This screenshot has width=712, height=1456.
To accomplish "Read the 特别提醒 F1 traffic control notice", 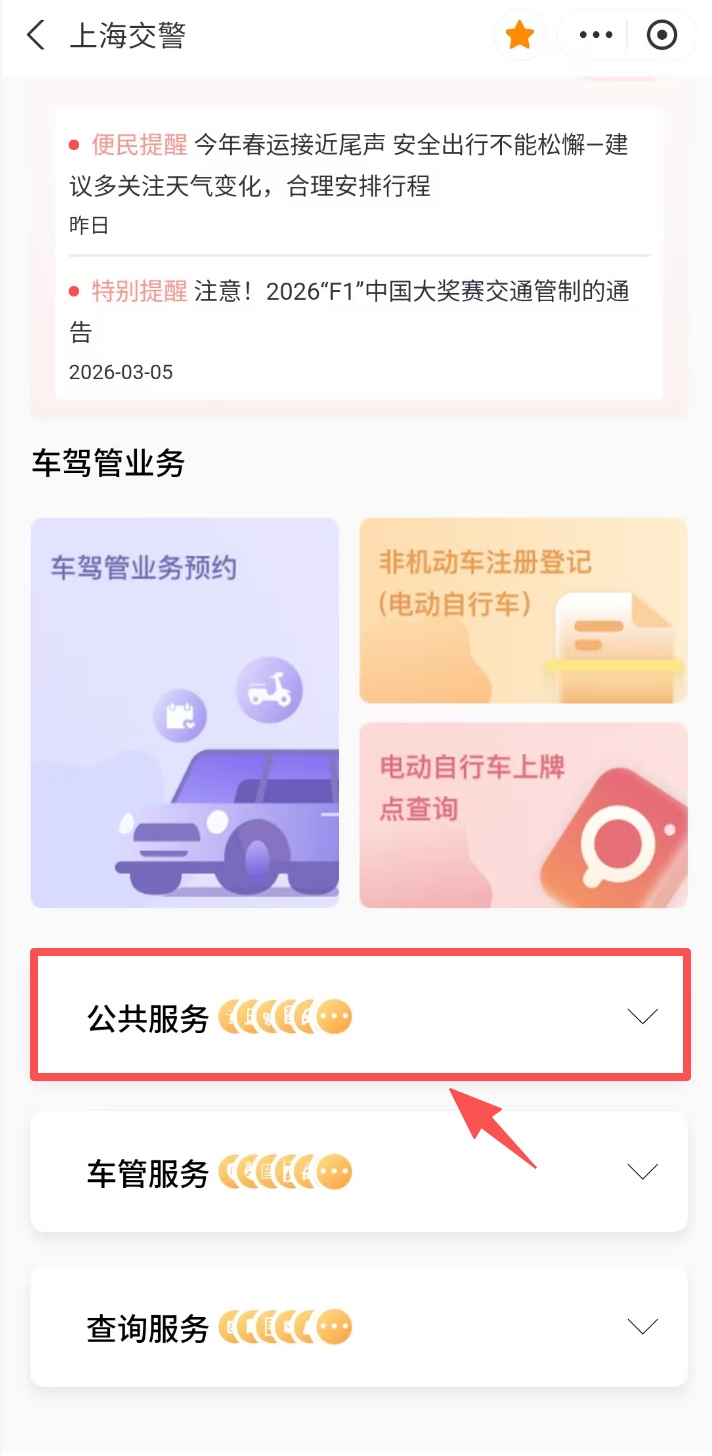I will [358, 312].
